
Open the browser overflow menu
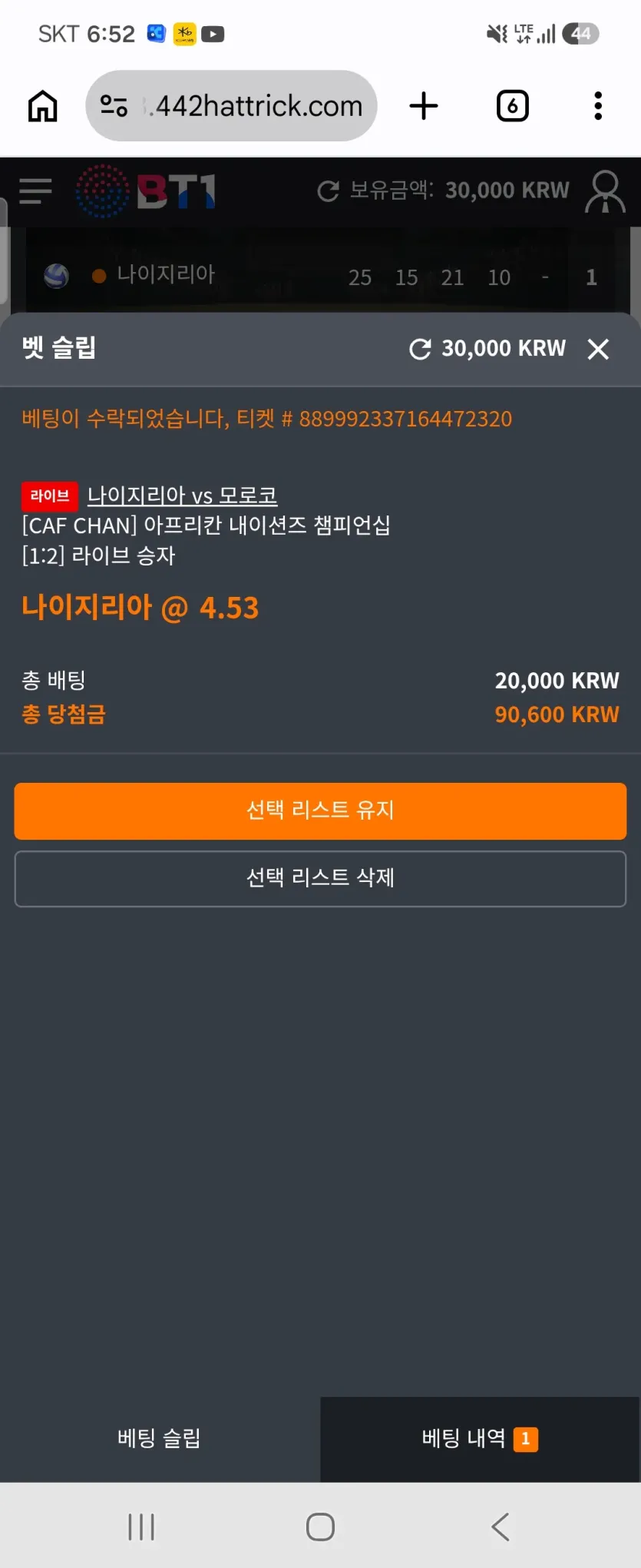(x=598, y=106)
